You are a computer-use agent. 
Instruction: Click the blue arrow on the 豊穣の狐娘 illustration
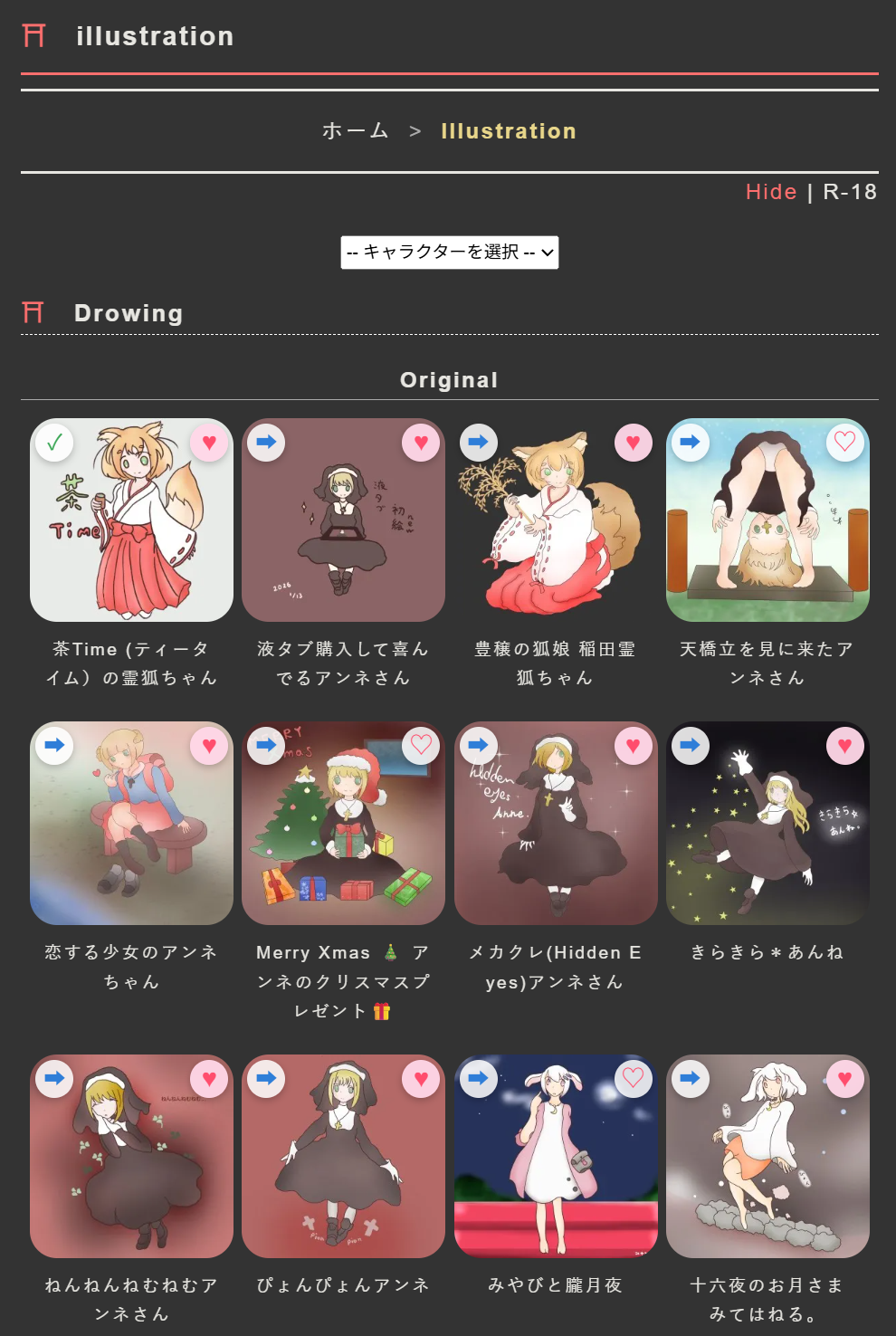tap(478, 443)
